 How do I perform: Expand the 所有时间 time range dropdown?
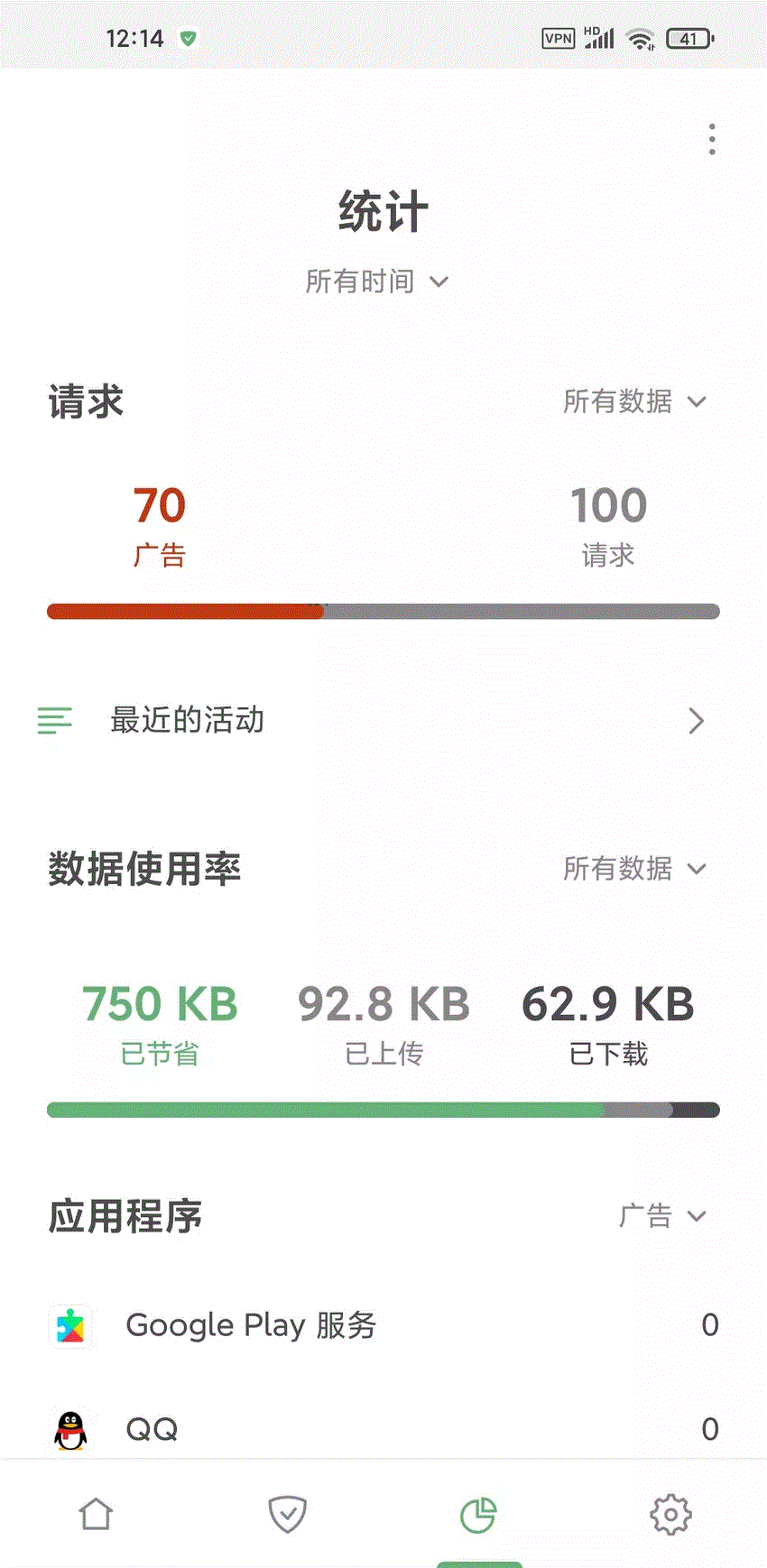pos(377,281)
